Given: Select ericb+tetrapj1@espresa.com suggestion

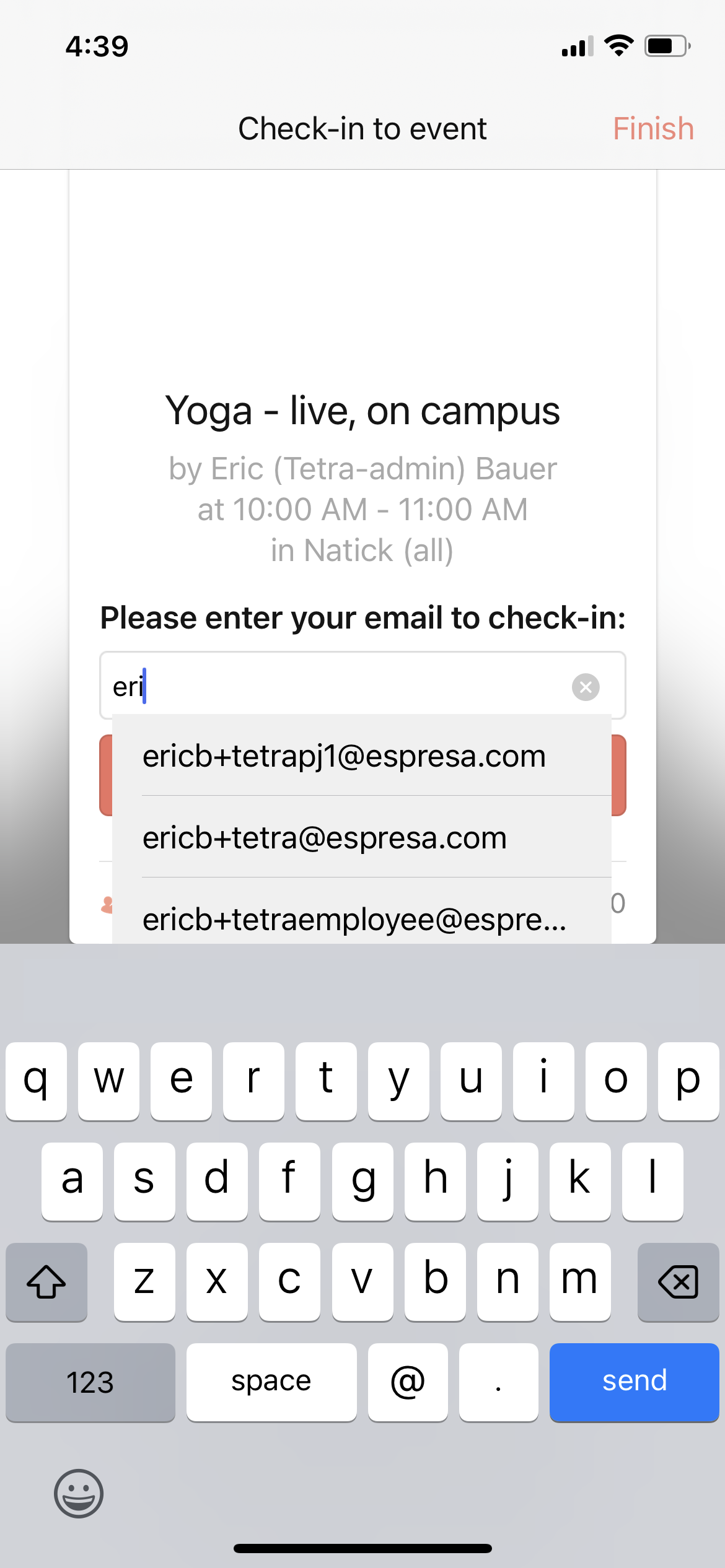Looking at the screenshot, I should click(x=362, y=756).
